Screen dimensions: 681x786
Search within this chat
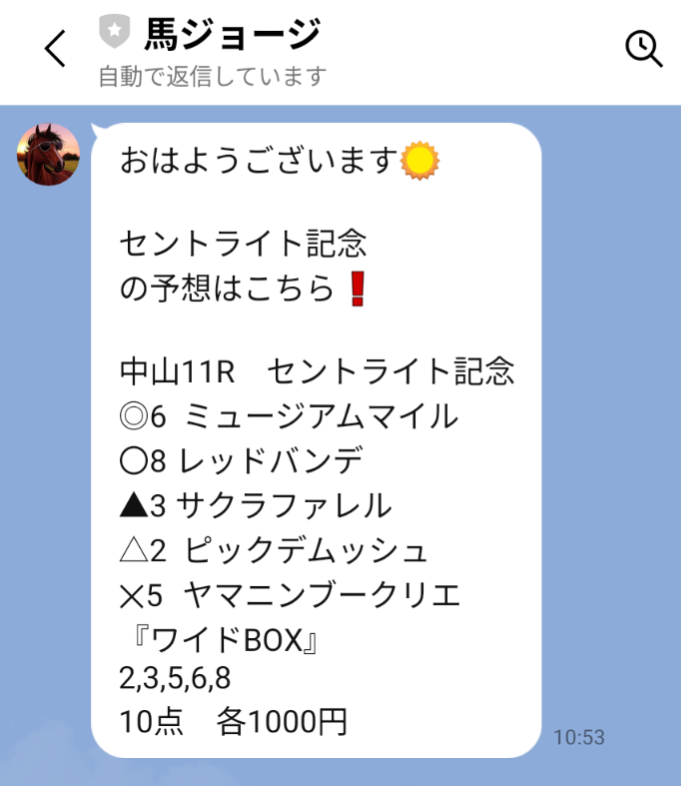tap(643, 48)
